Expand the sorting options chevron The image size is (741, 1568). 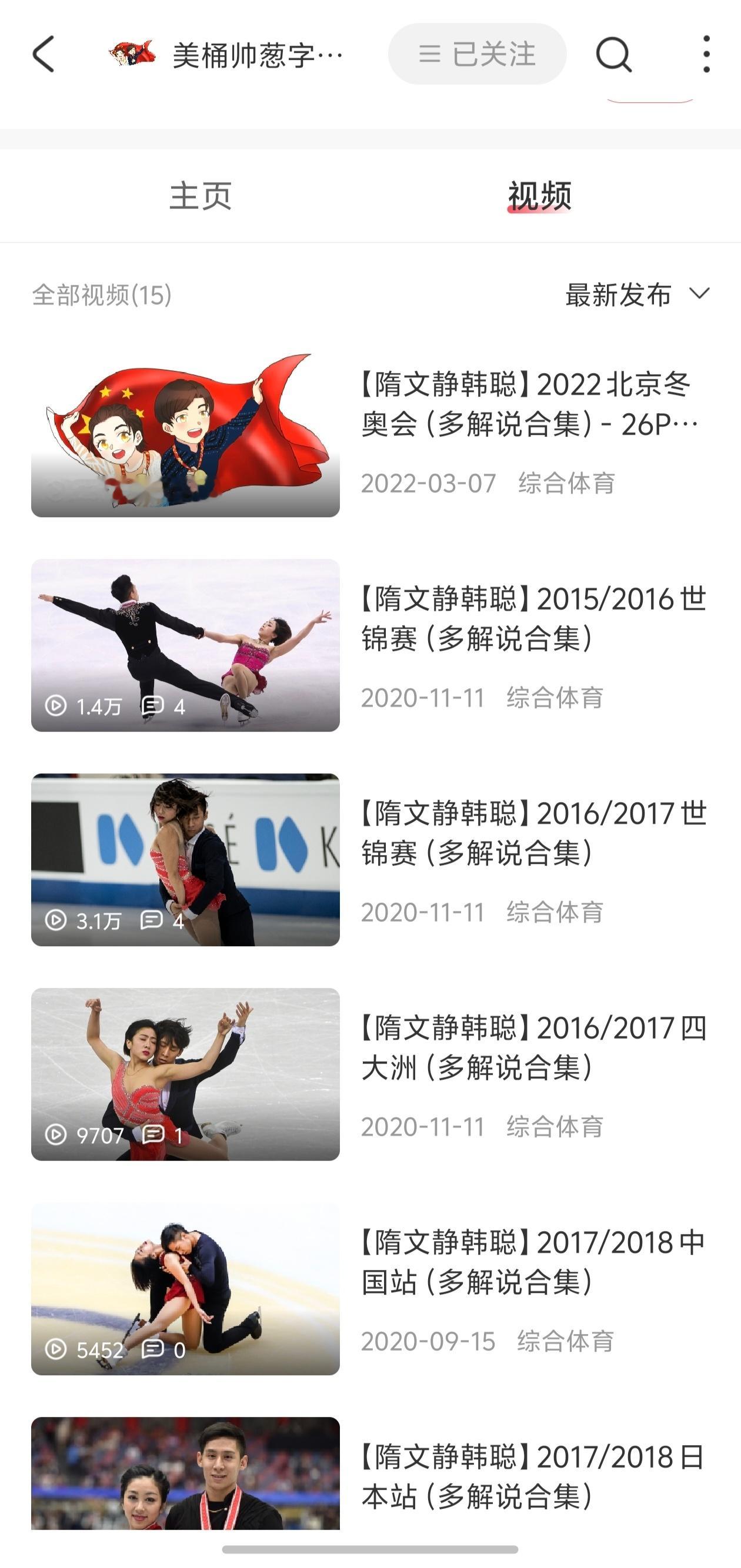click(699, 296)
